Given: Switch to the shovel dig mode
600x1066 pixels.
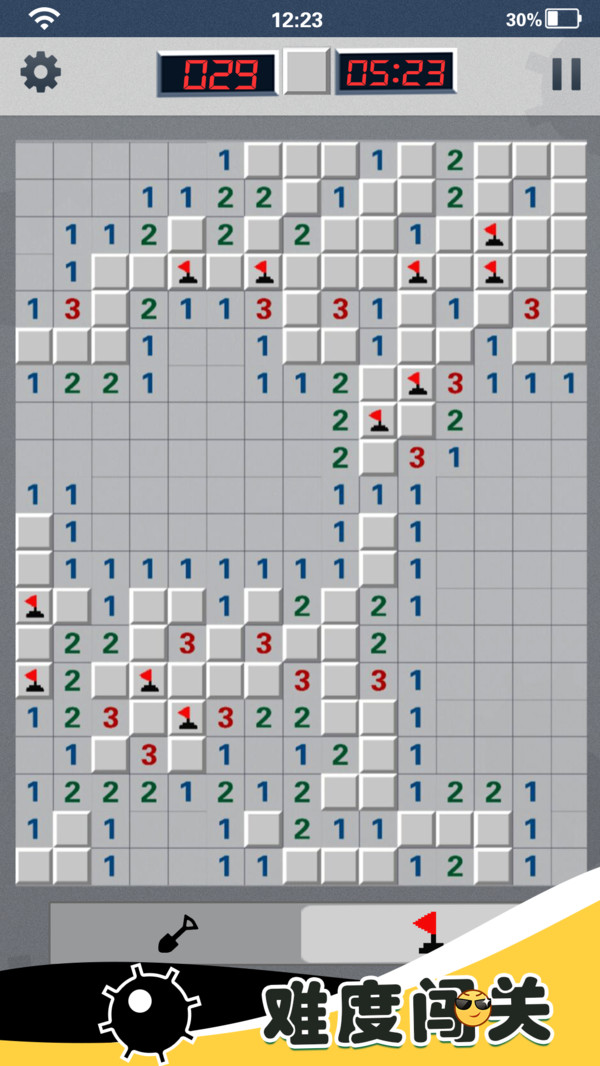Looking at the screenshot, I should pyautogui.click(x=177, y=932).
